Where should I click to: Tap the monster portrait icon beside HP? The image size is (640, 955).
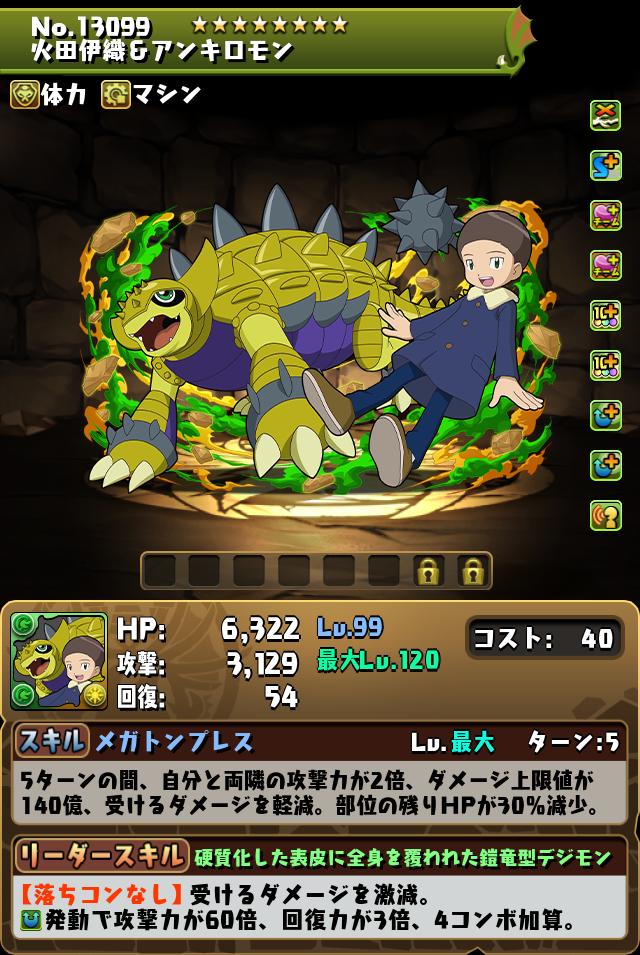tap(59, 661)
